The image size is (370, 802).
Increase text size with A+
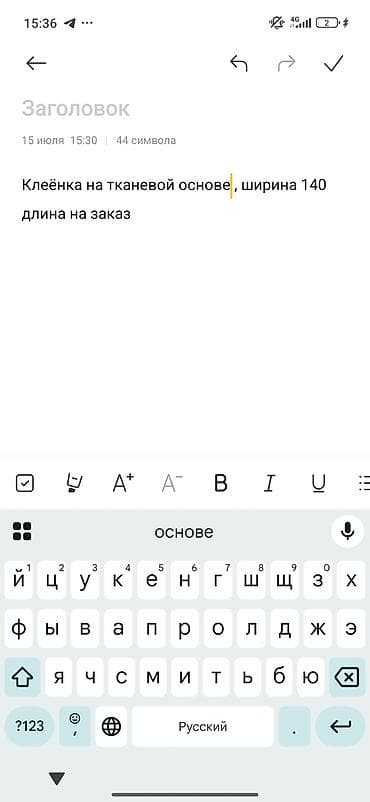(x=123, y=483)
